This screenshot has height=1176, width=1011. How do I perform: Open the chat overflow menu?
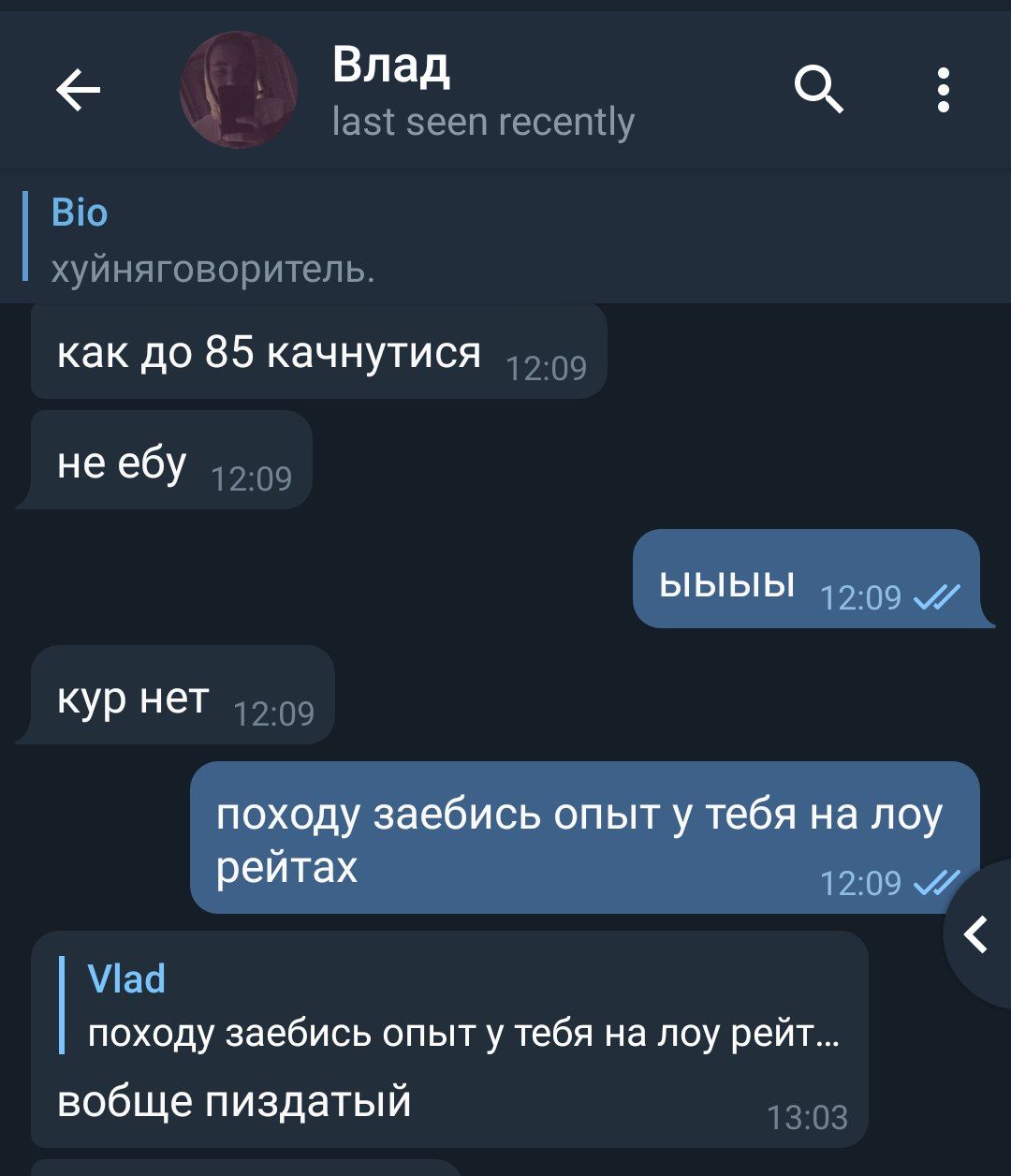(x=944, y=91)
